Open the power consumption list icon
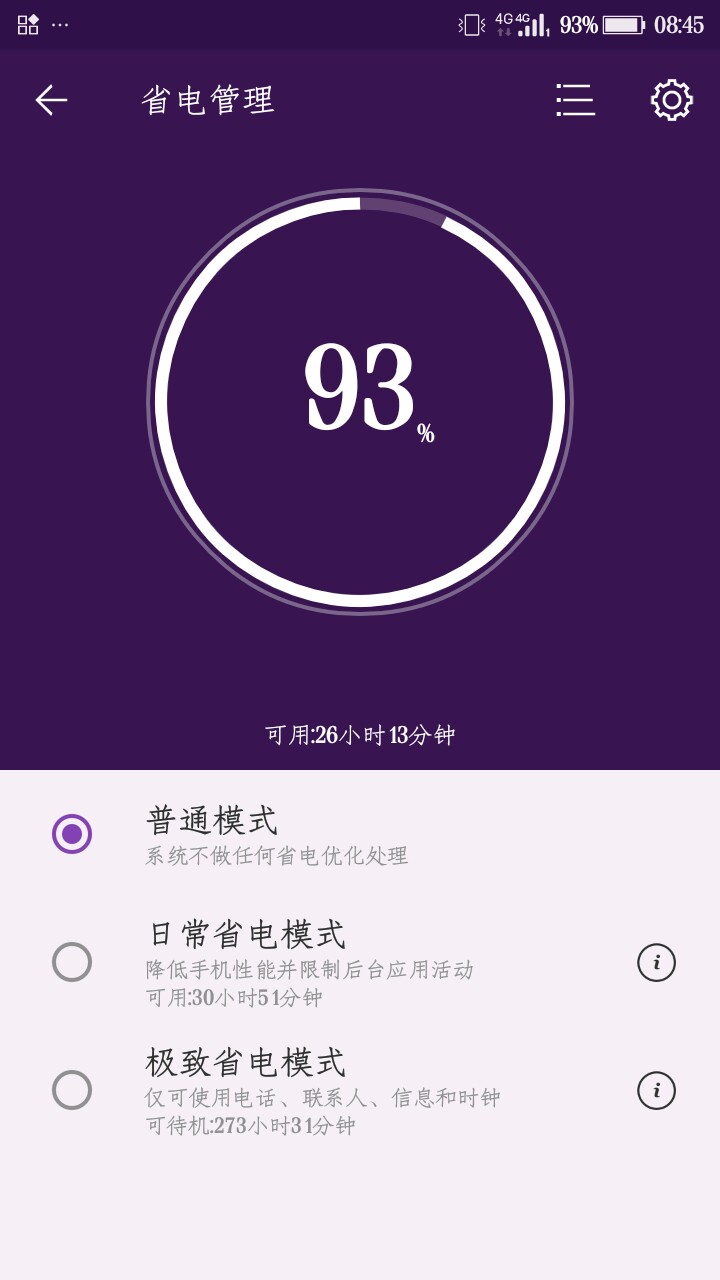720x1280 pixels. 575,100
